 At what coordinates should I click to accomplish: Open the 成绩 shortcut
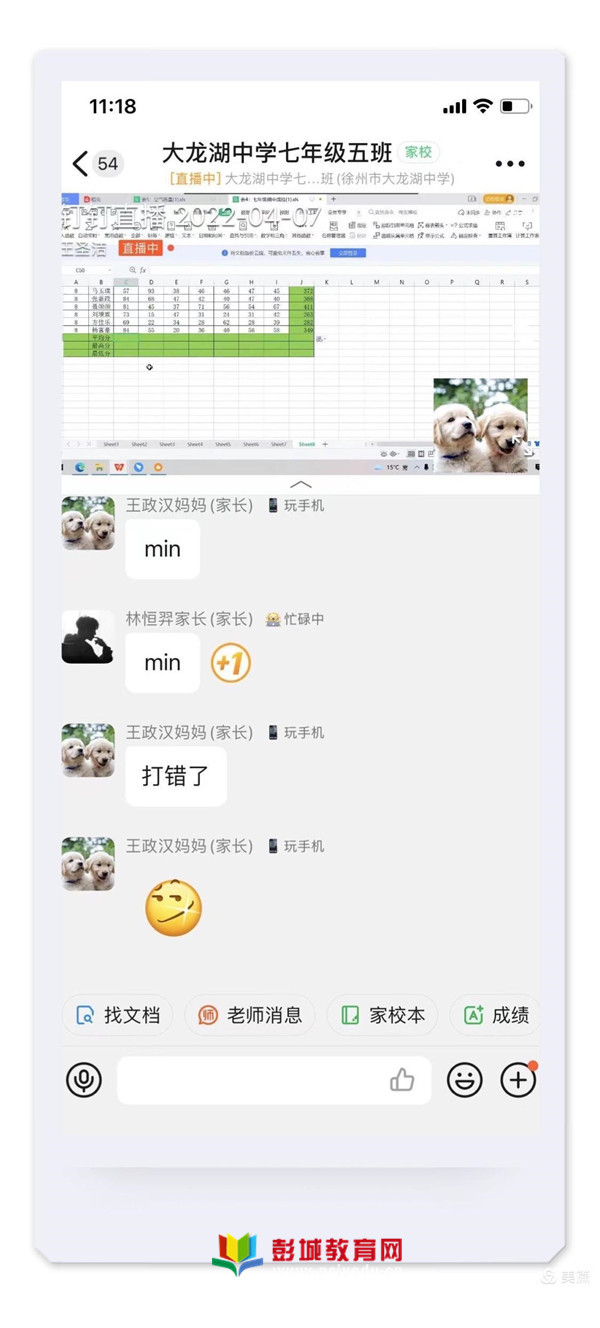click(x=496, y=1015)
